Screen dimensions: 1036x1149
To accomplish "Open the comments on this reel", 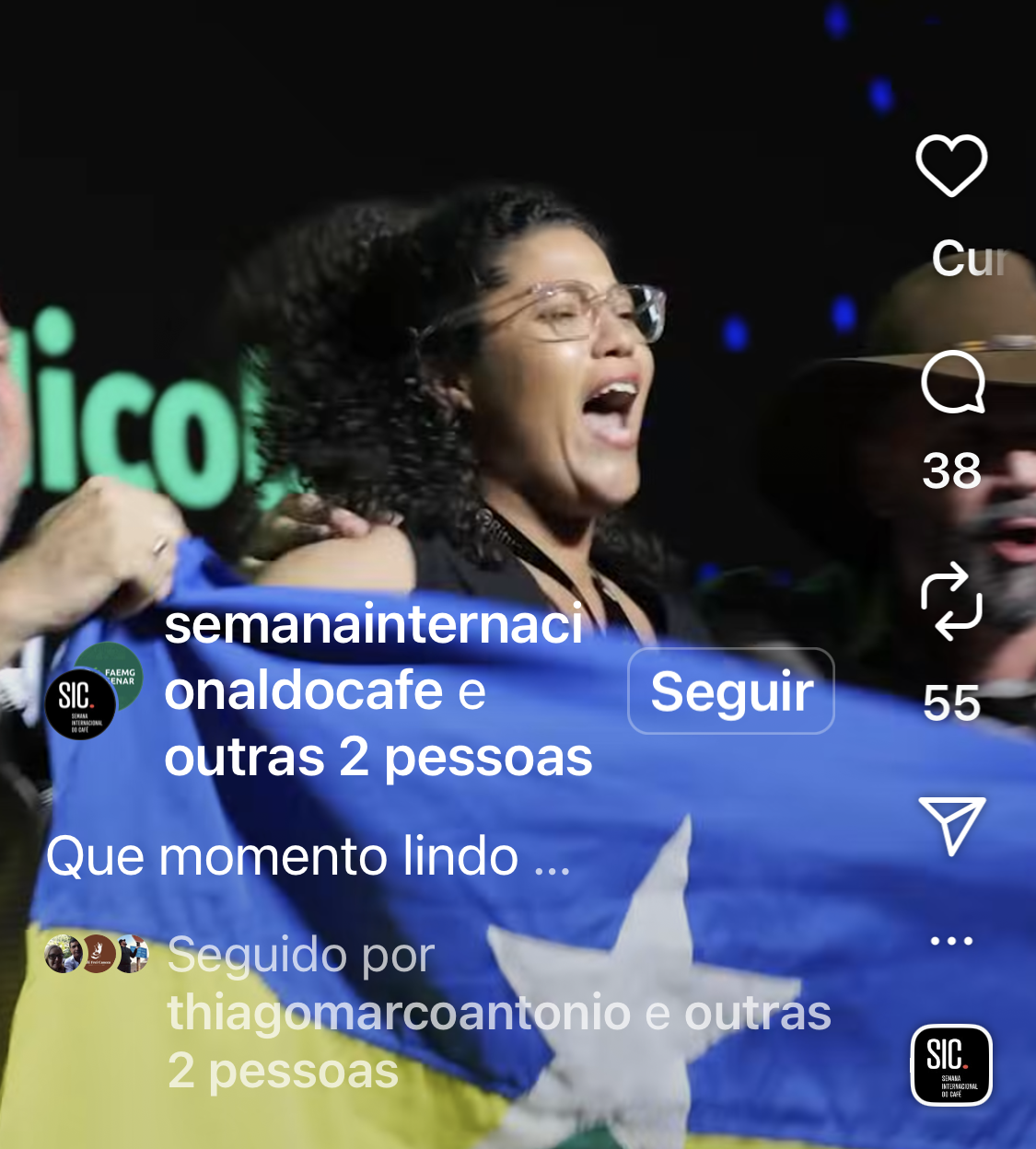I will click(952, 382).
